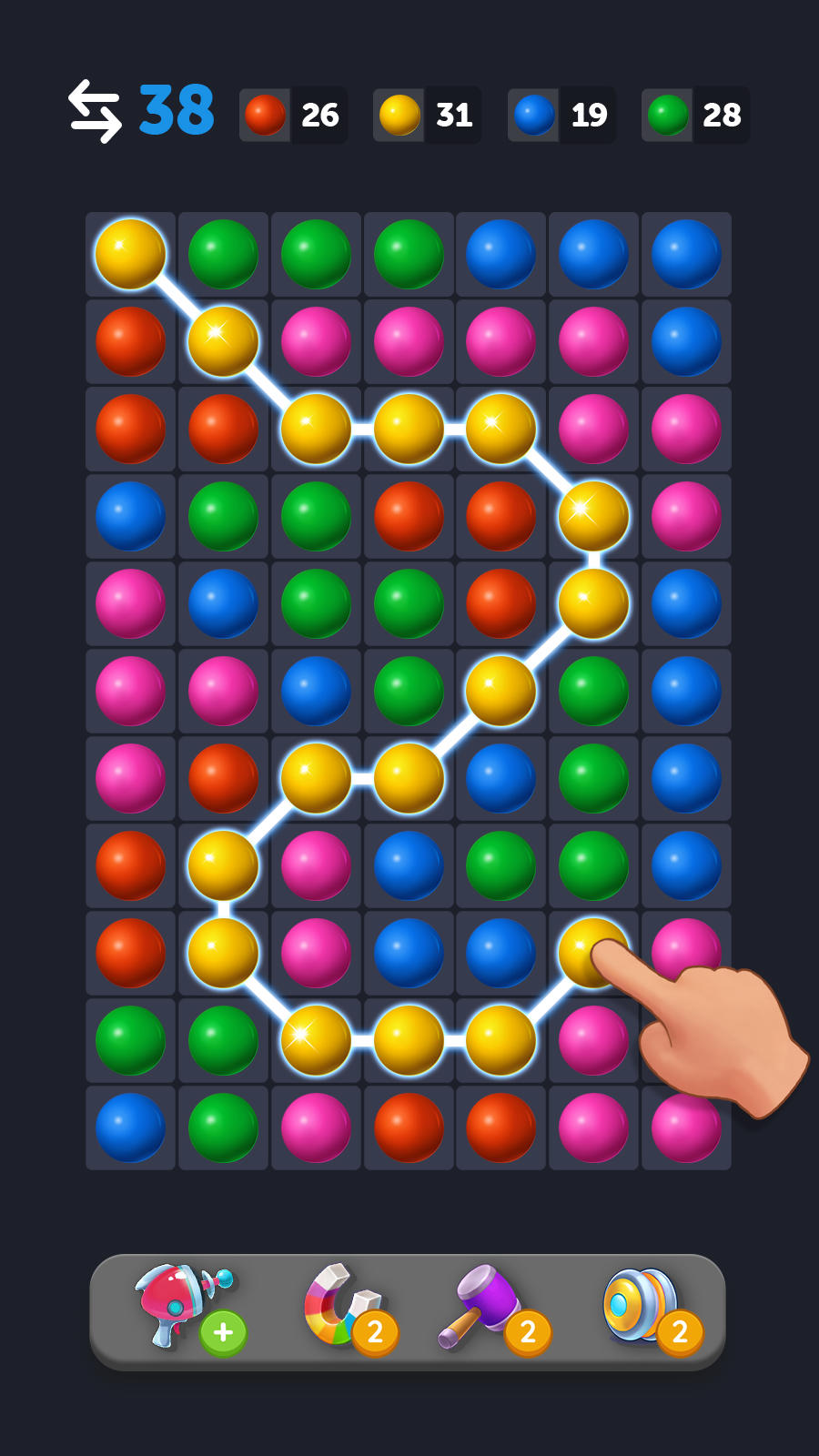Get more ray gun boosters
Viewport: 819px width, 1456px height.
click(x=223, y=1332)
